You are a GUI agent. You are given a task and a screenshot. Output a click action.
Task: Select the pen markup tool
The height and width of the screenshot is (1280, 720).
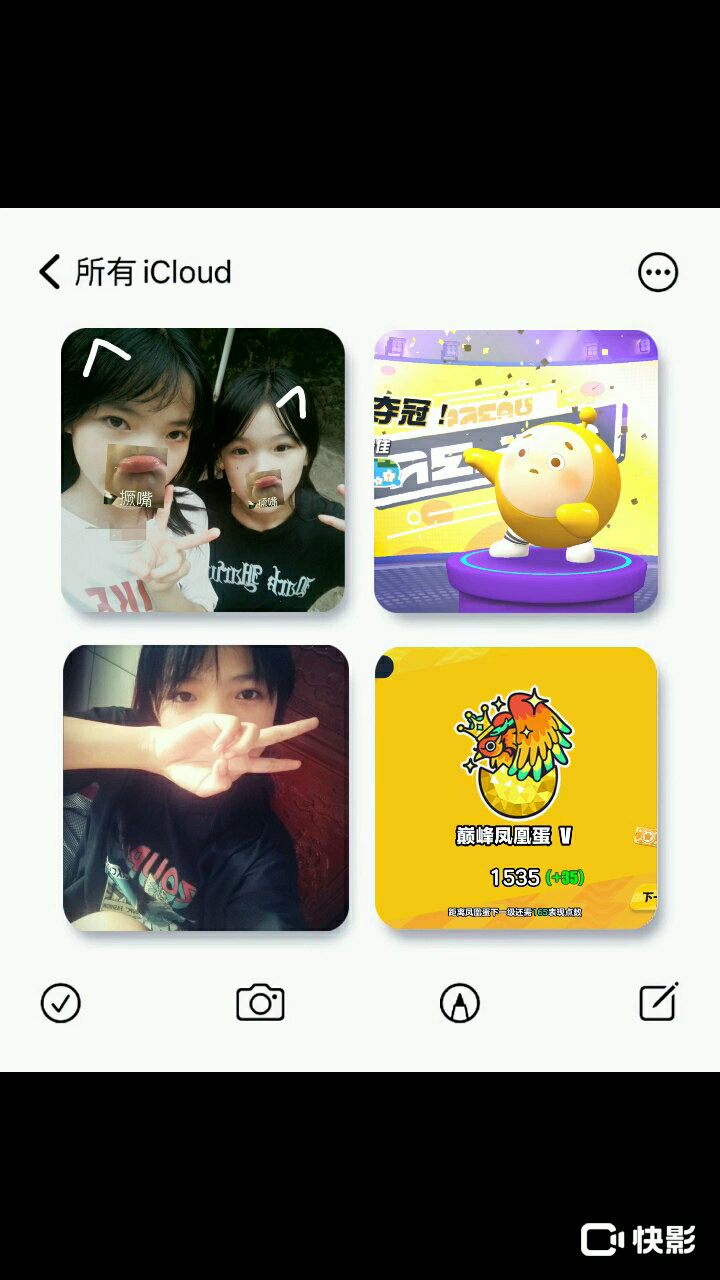[460, 1003]
